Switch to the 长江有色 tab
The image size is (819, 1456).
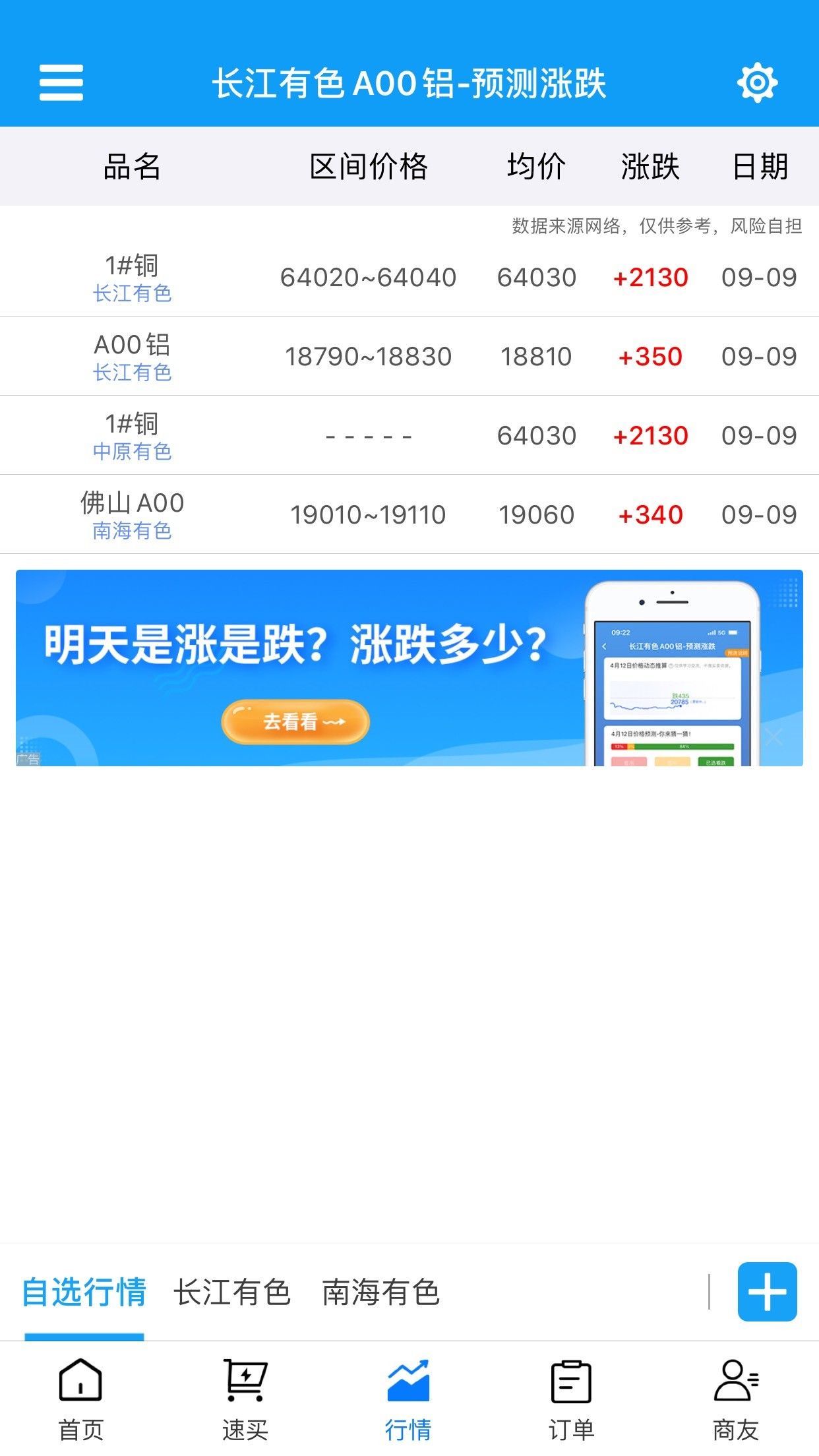[232, 1292]
